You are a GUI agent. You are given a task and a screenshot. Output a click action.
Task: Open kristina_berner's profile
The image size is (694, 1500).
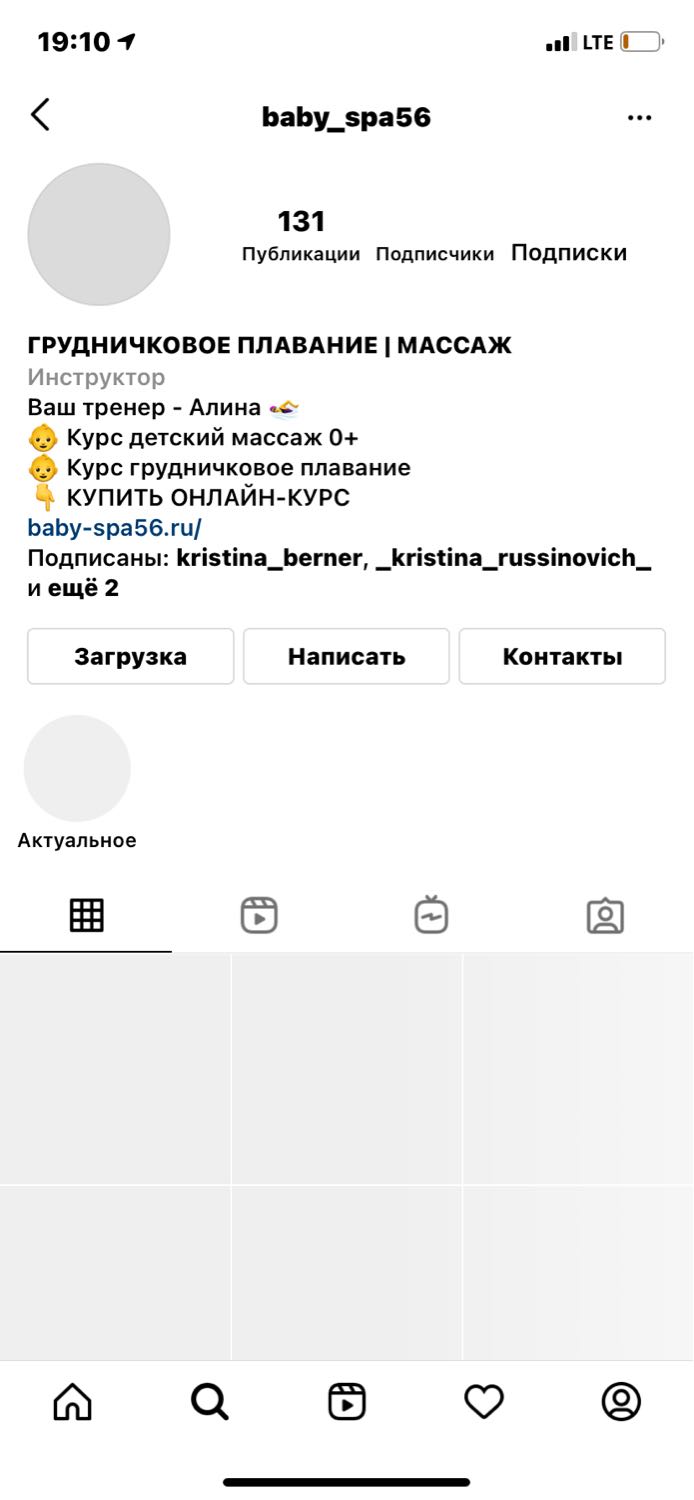pyautogui.click(x=268, y=558)
